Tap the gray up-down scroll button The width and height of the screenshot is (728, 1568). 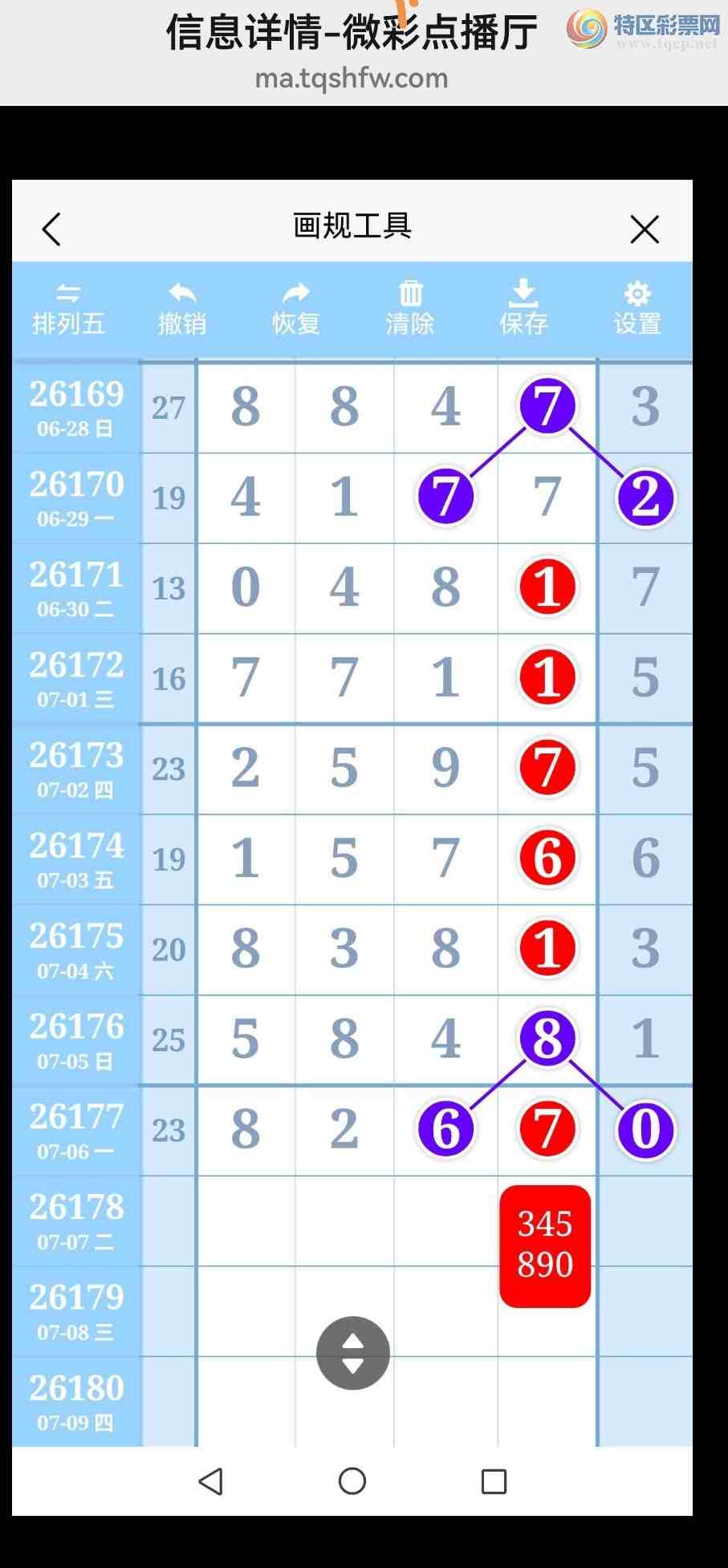pos(353,1353)
